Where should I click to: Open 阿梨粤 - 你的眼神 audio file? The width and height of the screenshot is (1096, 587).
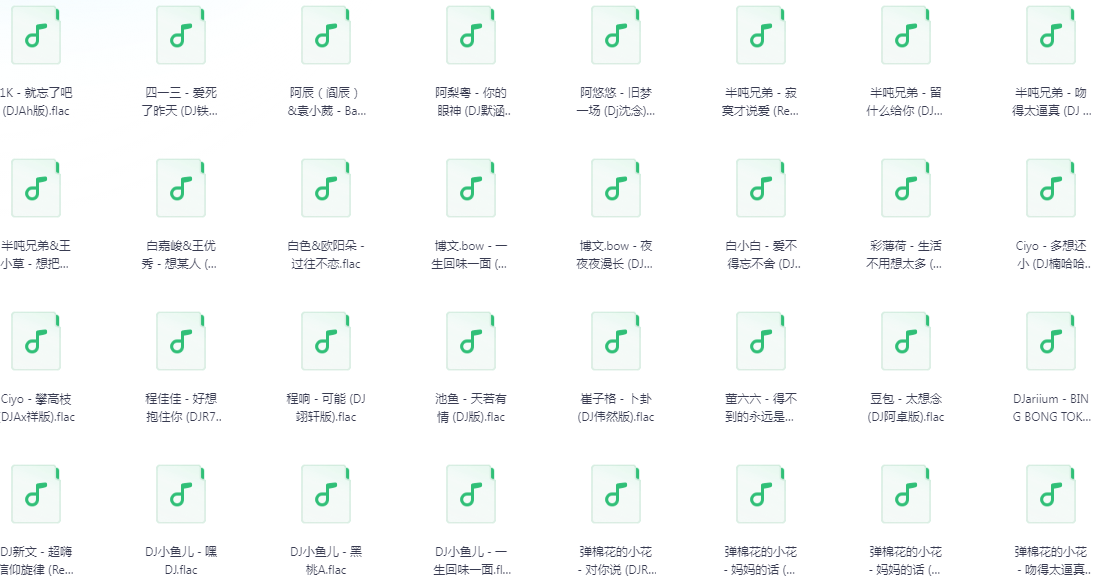pos(471,36)
